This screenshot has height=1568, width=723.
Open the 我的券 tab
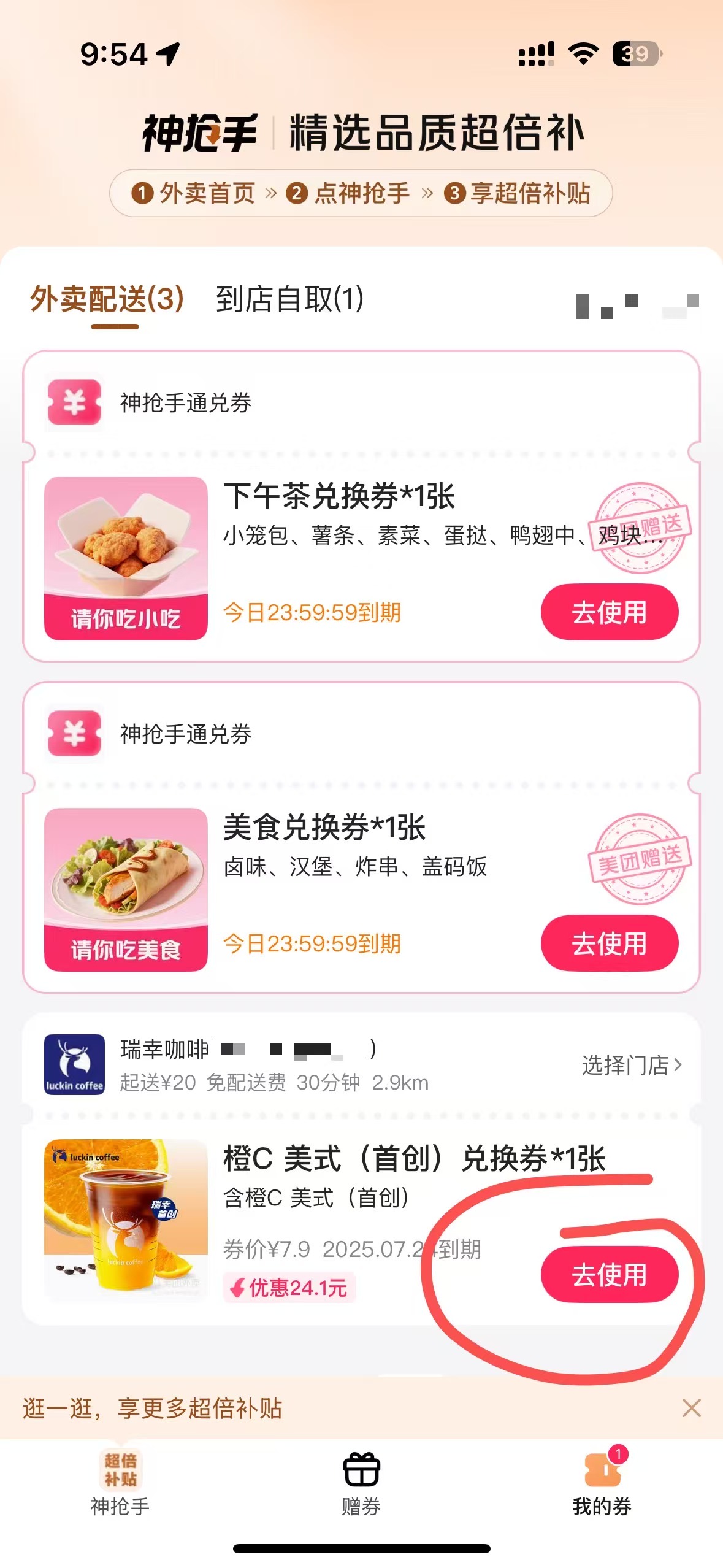[602, 1482]
